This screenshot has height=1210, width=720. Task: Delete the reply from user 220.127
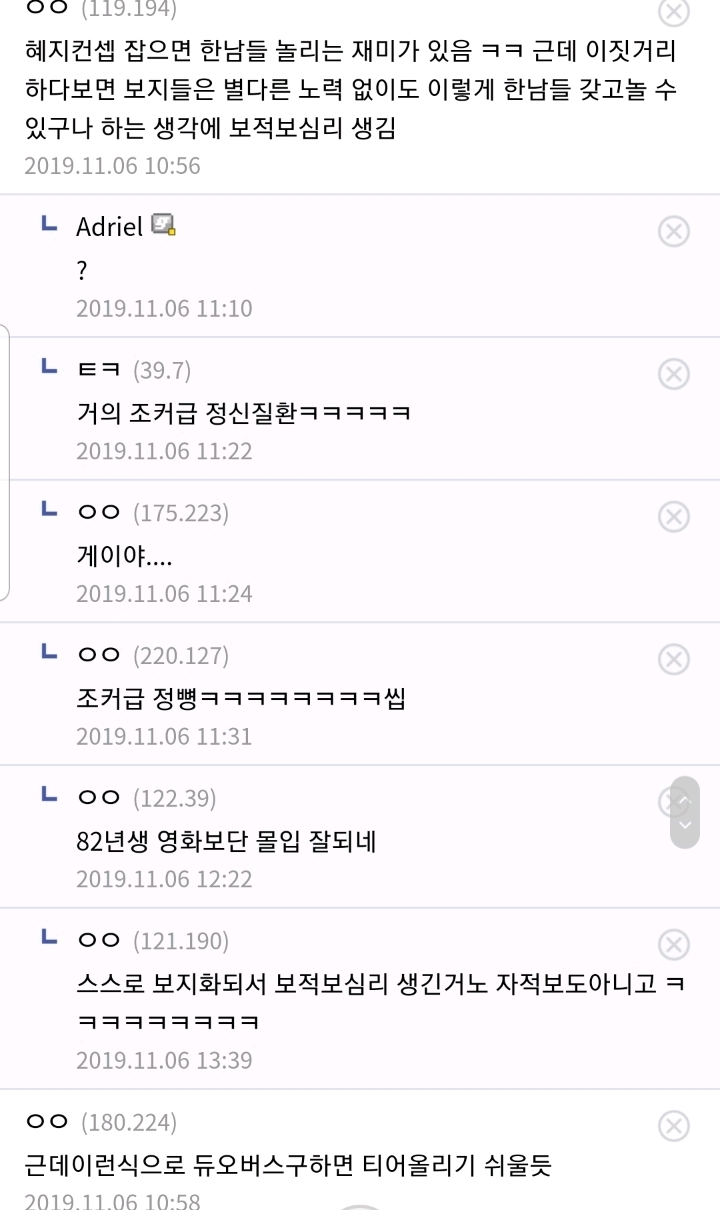point(674,659)
